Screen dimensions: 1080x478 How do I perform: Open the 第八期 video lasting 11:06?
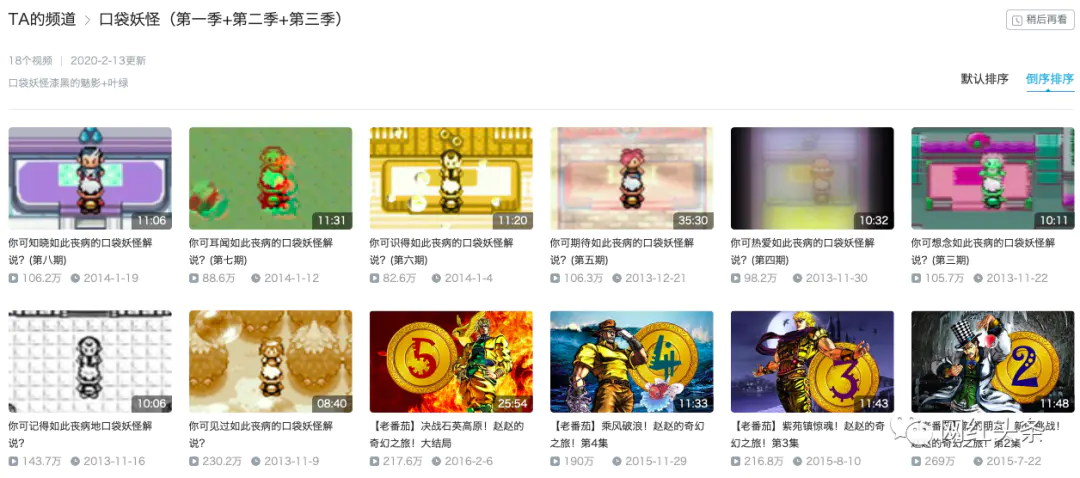[x=90, y=178]
